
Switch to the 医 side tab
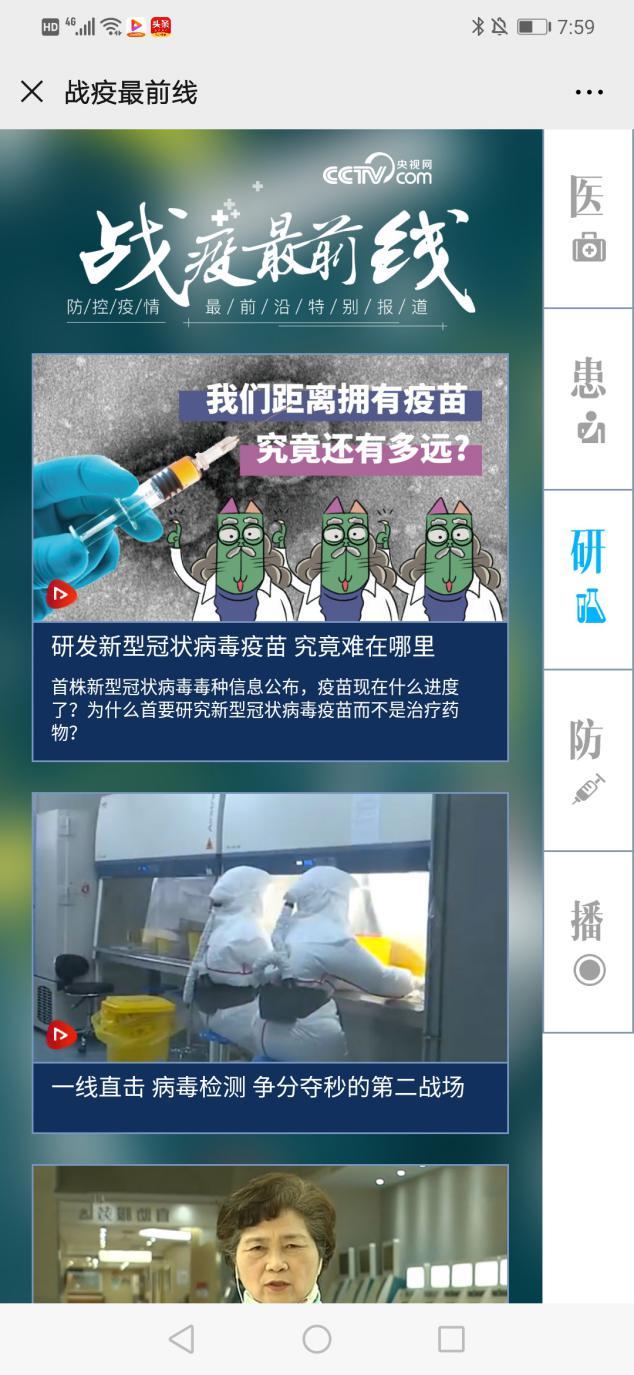tap(588, 218)
